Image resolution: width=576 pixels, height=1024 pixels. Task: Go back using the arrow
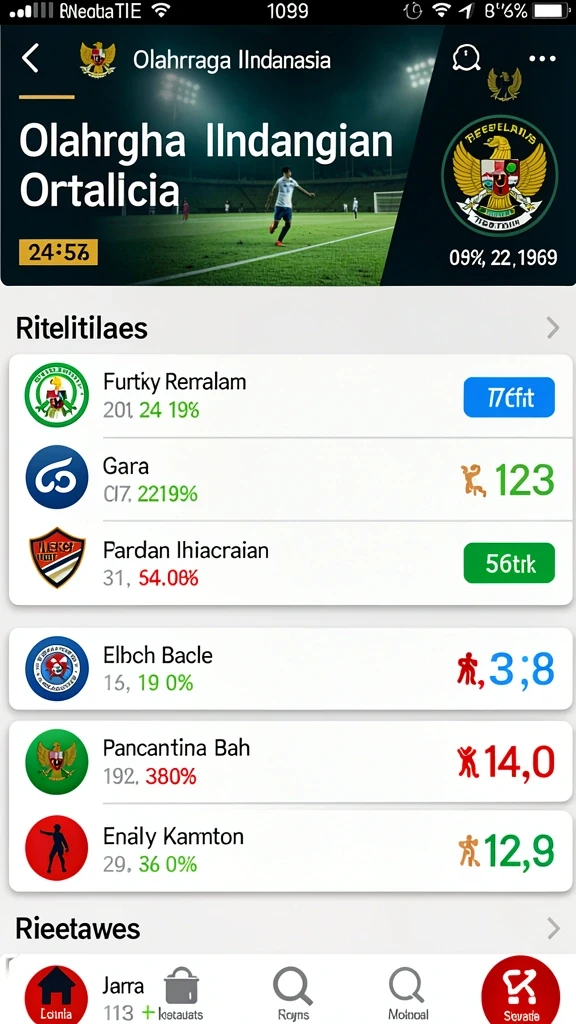point(30,59)
